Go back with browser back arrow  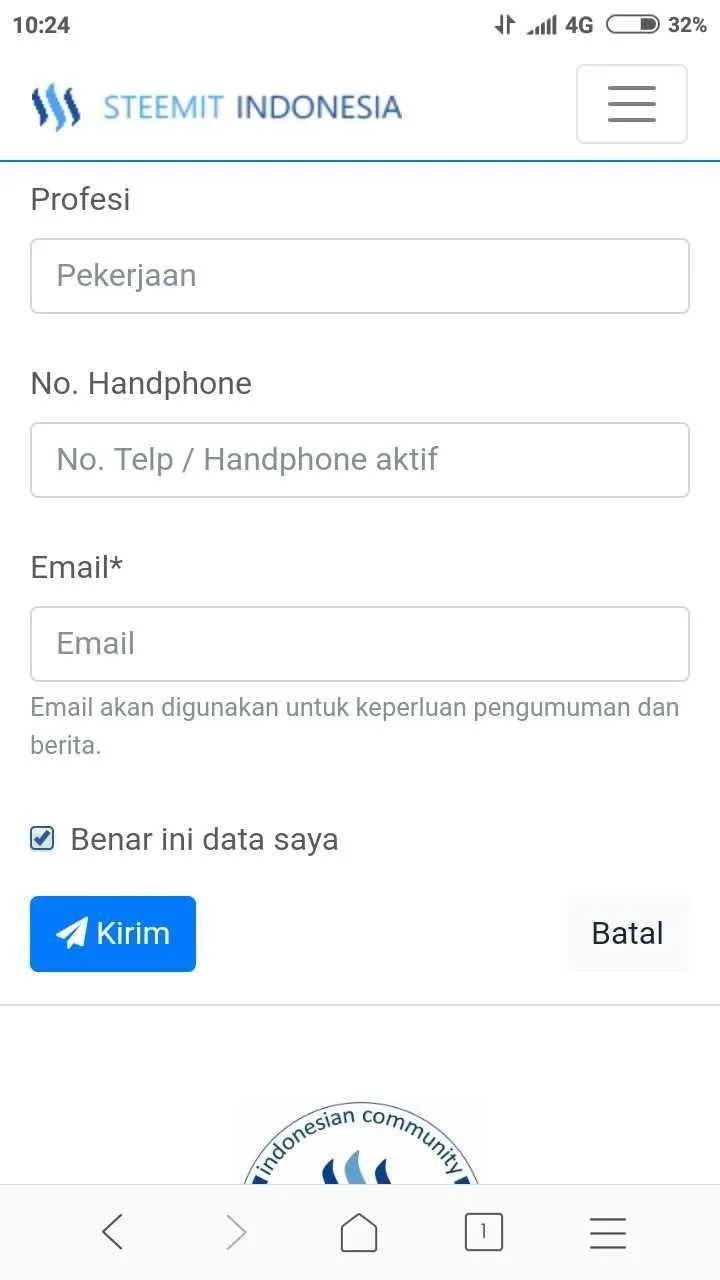click(x=112, y=1232)
